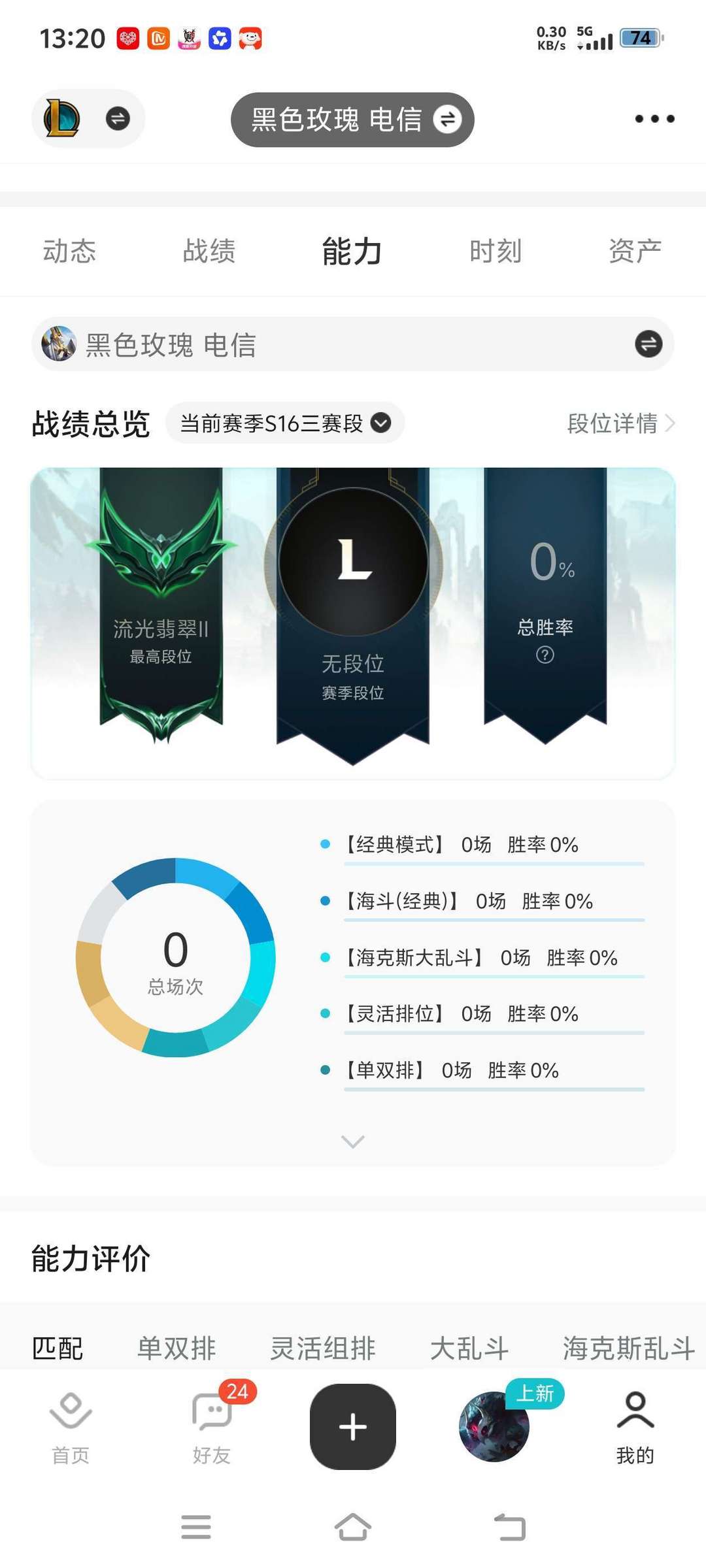
Task: Open the 好友 tab with 24 badge
Action: click(212, 1429)
